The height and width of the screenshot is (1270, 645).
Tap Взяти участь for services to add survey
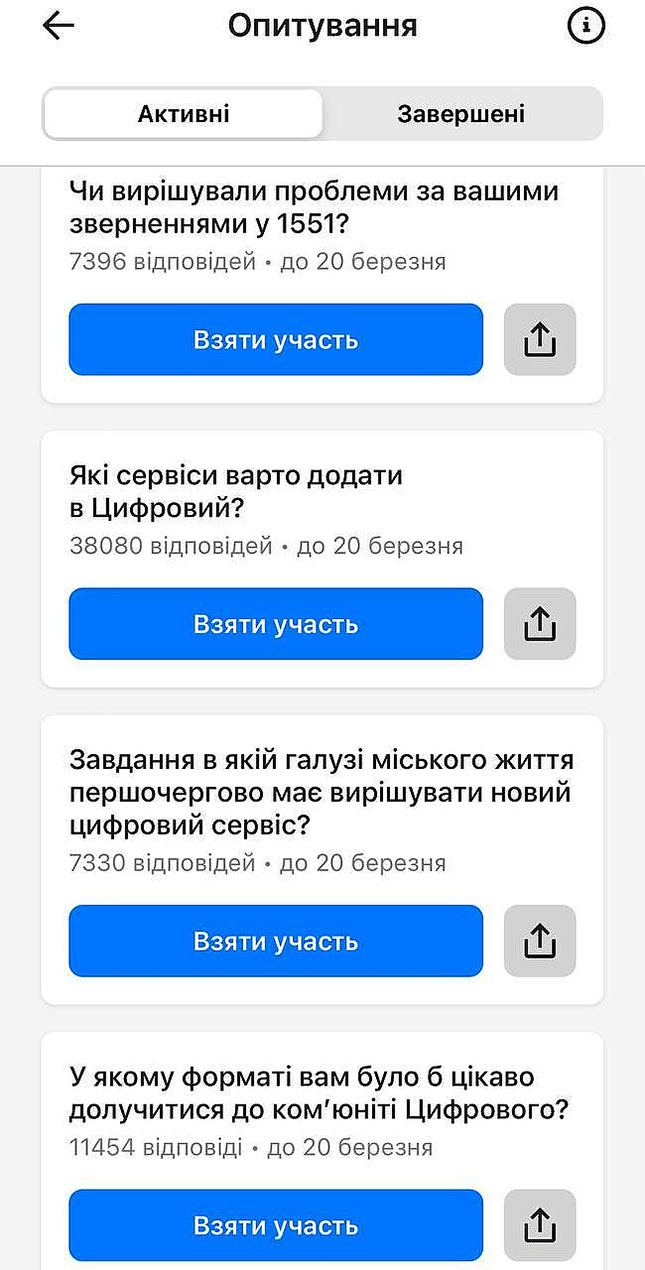[276, 624]
